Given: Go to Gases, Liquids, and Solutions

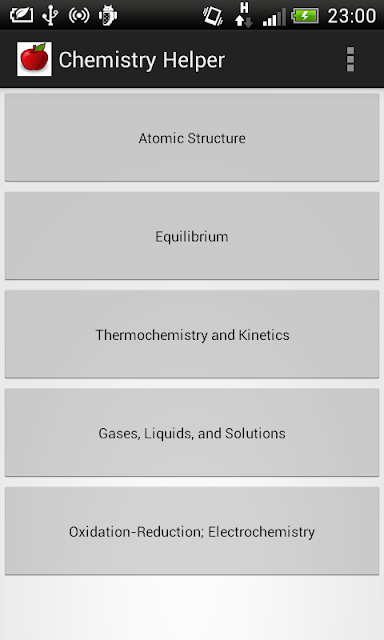Looking at the screenshot, I should tap(192, 433).
